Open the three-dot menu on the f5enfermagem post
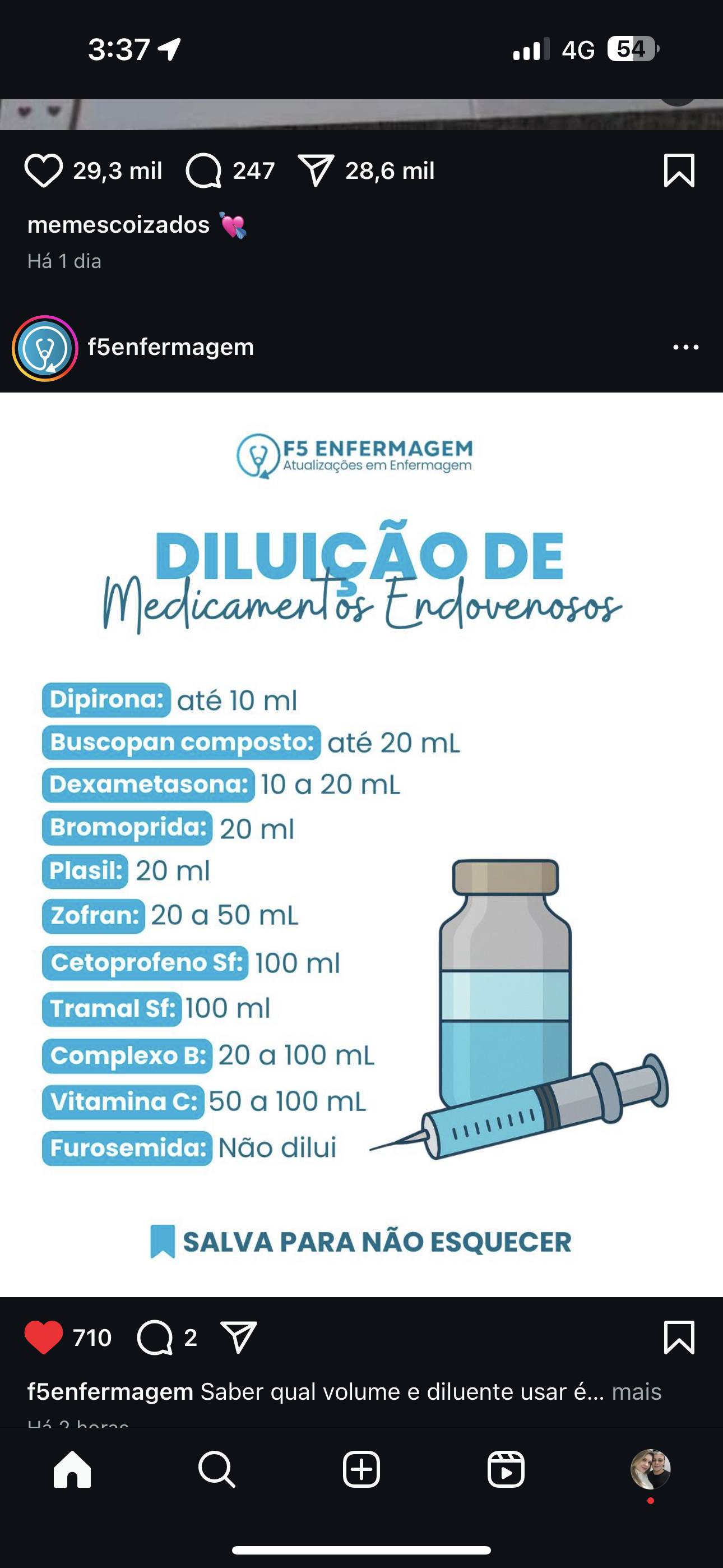 coord(686,347)
